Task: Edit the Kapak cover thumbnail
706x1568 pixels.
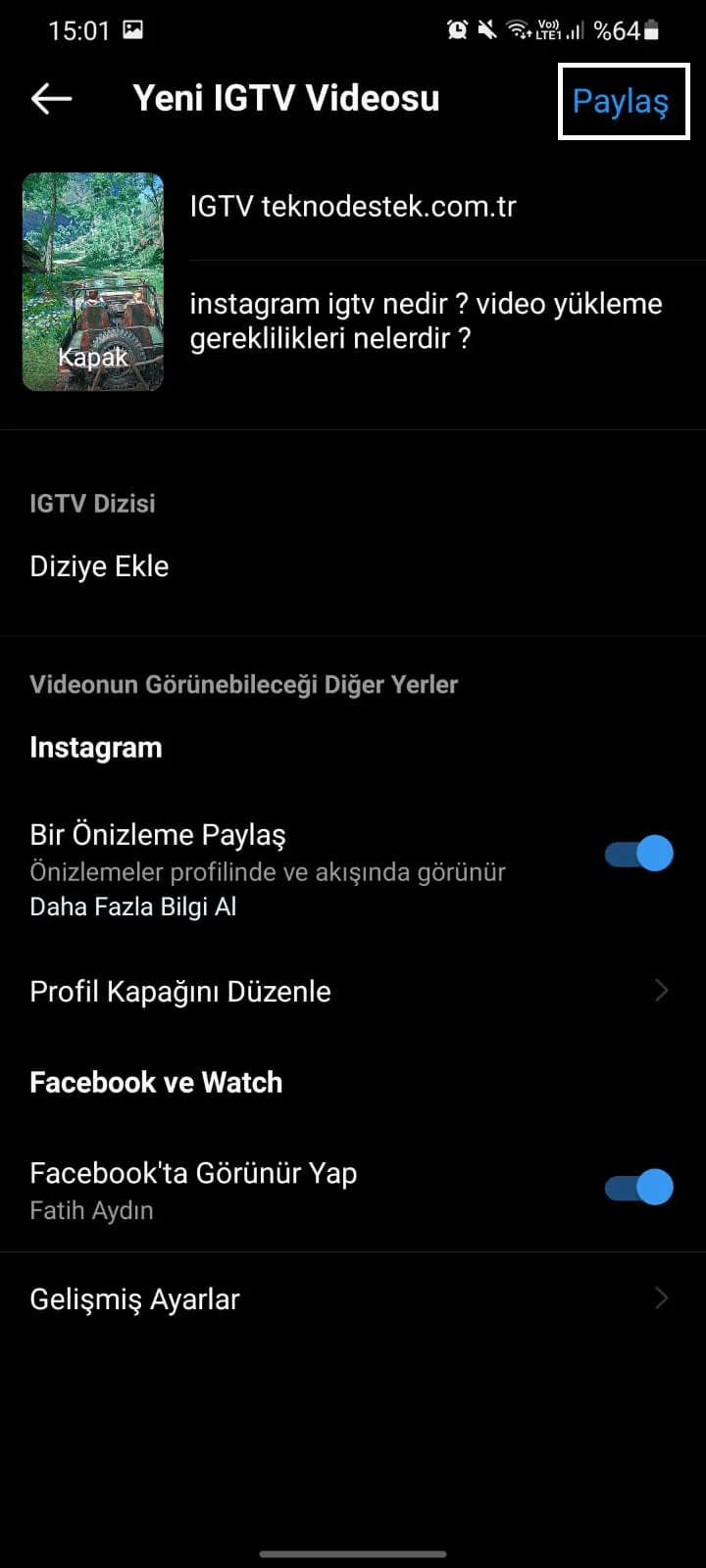Action: tap(93, 282)
